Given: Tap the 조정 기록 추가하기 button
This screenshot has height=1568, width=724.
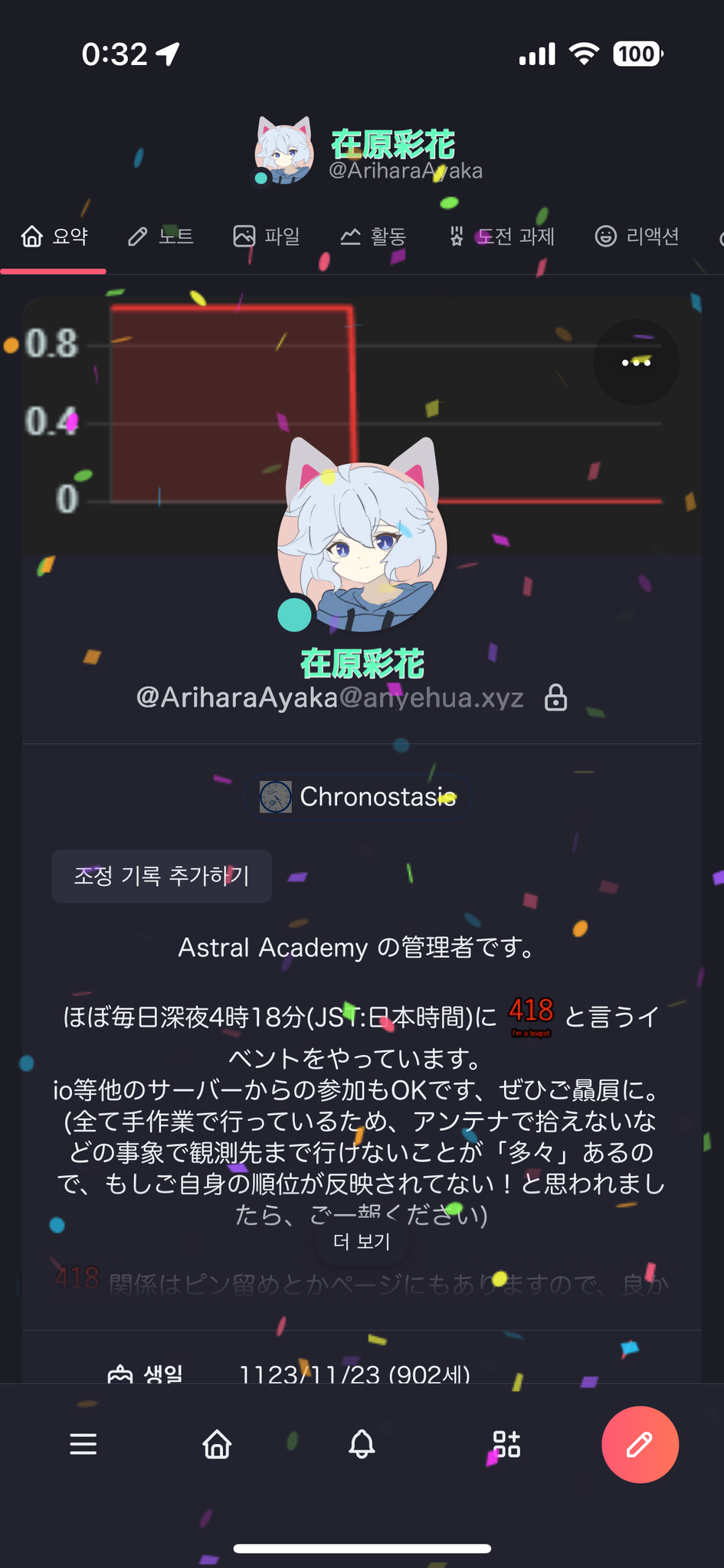Looking at the screenshot, I should pyautogui.click(x=162, y=876).
